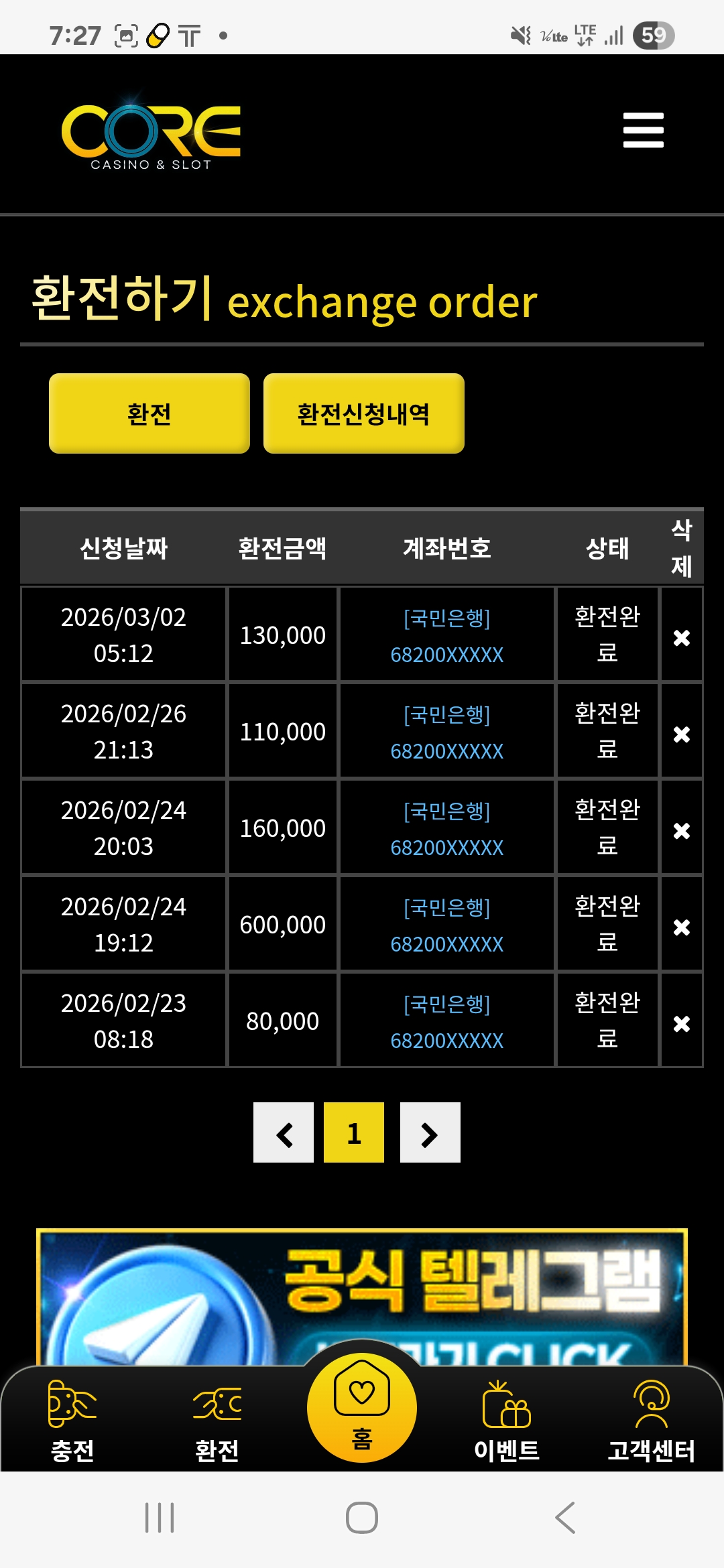Viewport: 724px width, 1568px height.
Task: Tap the 환전 yellow button
Action: pyautogui.click(x=149, y=413)
